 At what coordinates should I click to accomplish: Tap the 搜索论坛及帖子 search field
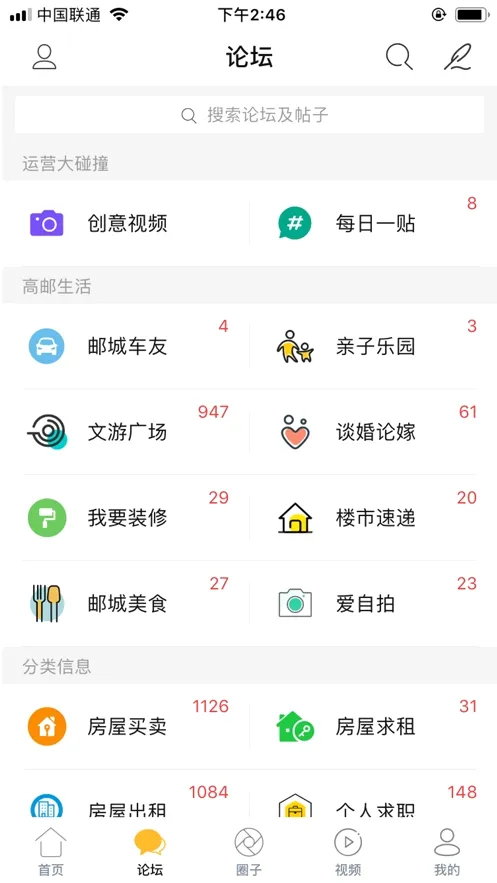pos(249,115)
